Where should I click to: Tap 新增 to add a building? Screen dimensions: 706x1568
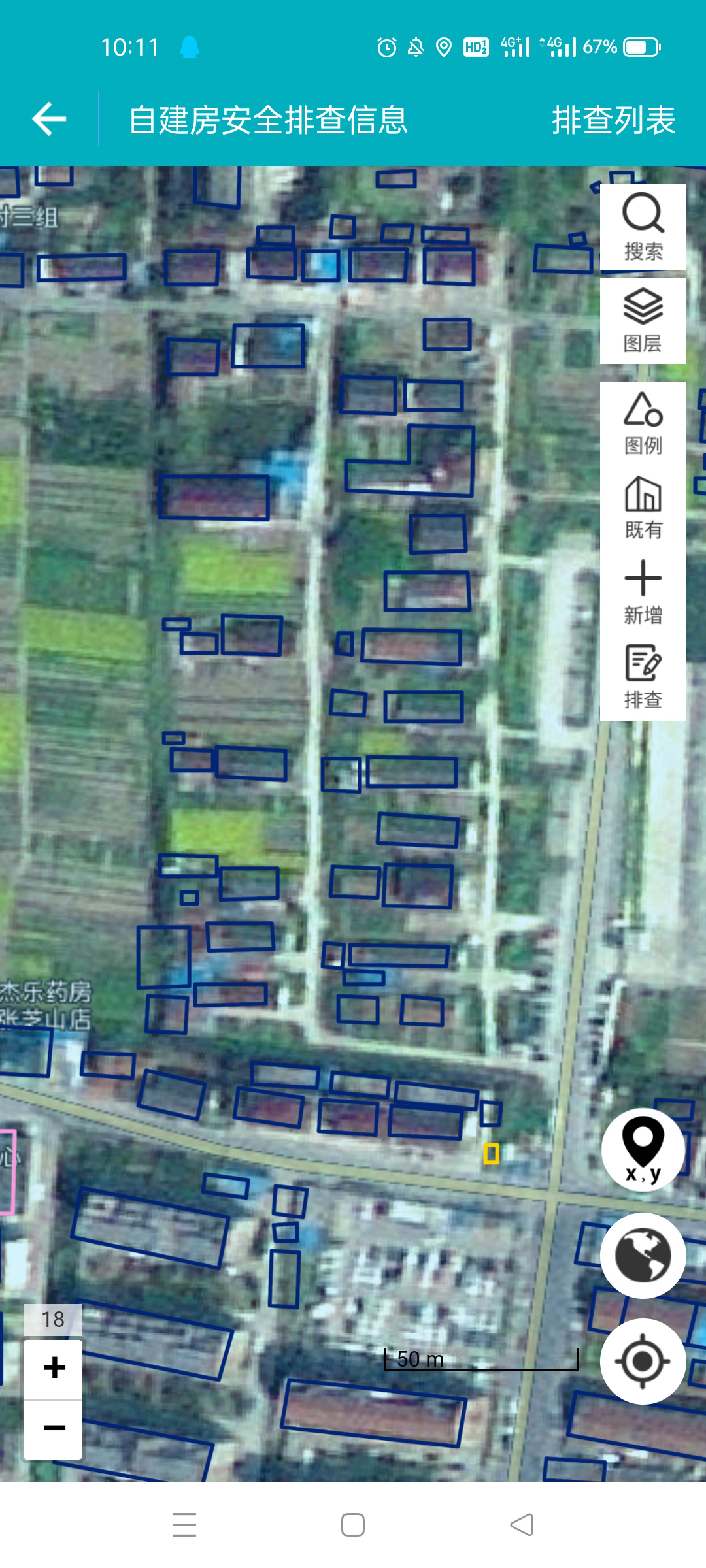[643, 593]
